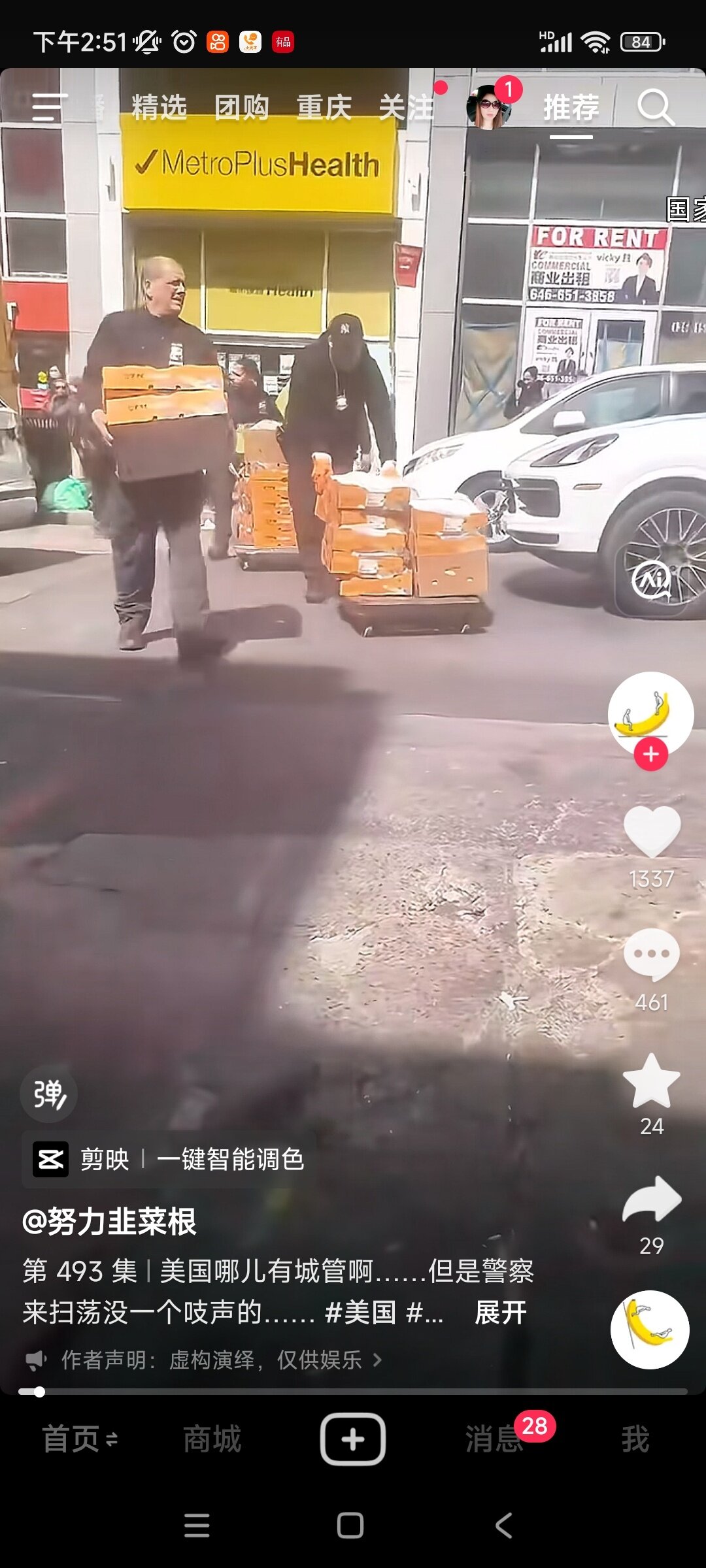Image resolution: width=706 pixels, height=1568 pixels.
Task: Open the comments bubble showing 461
Action: coord(652,955)
